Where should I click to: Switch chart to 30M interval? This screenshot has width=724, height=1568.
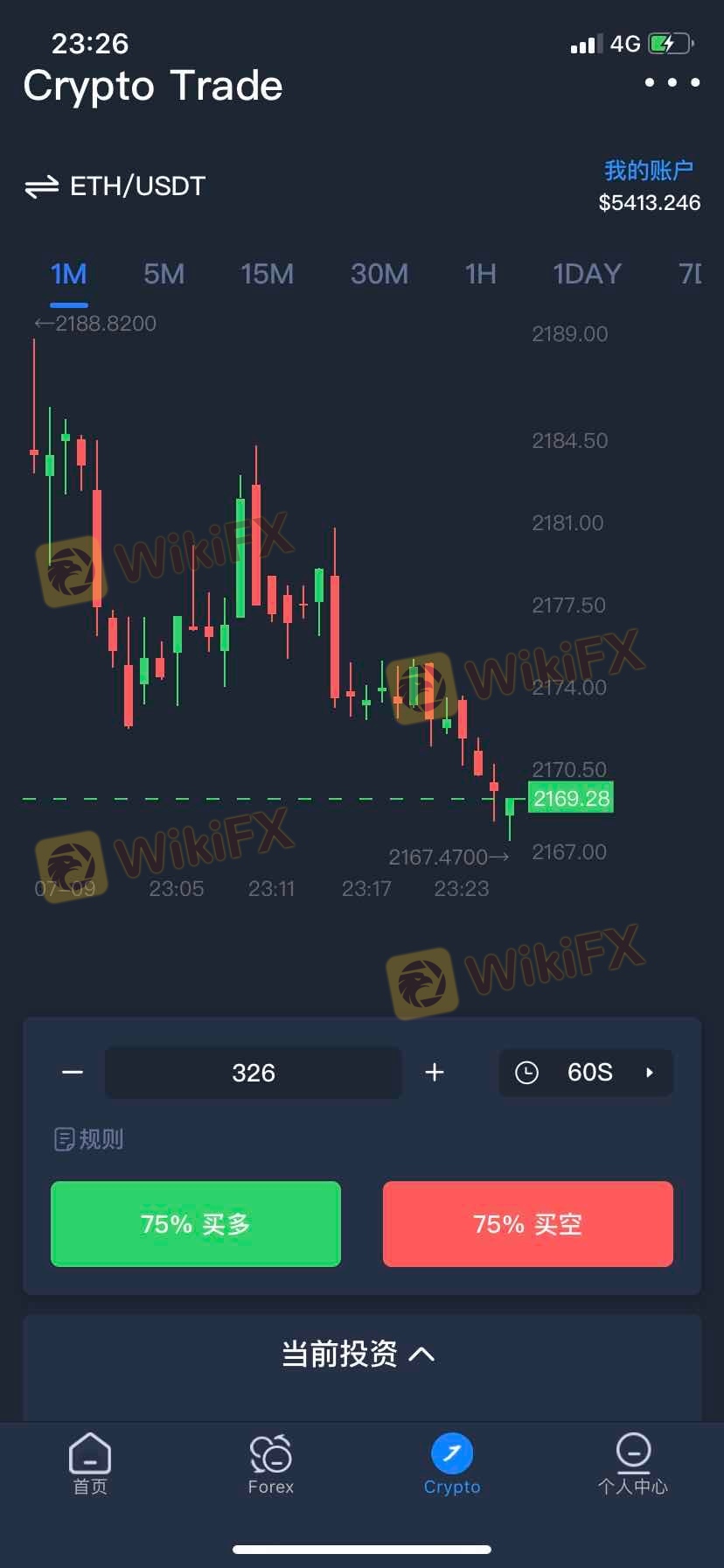(x=379, y=275)
